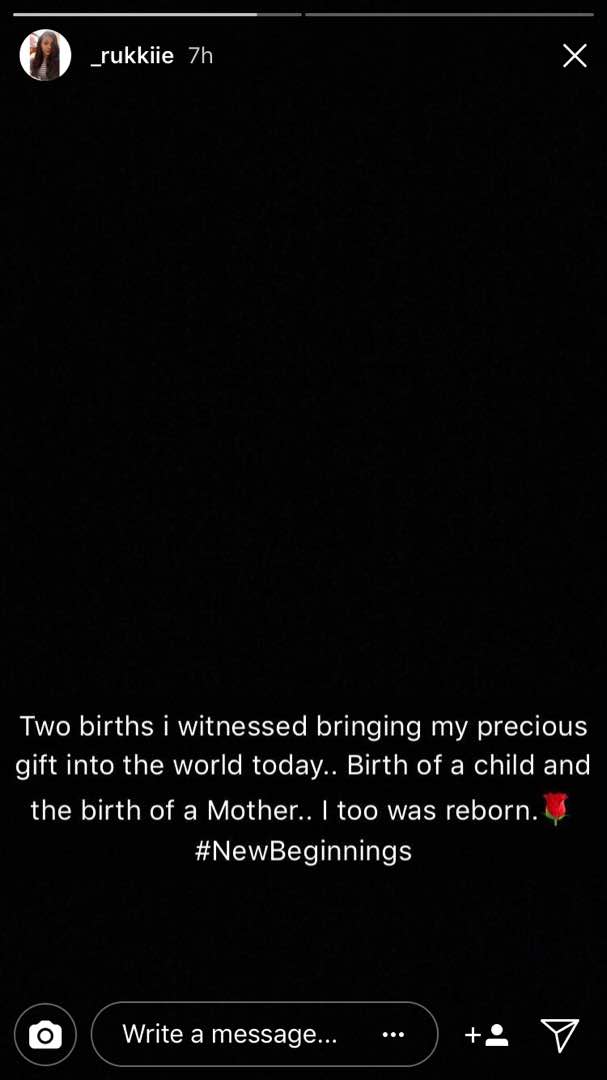Close the story viewer

pyautogui.click(x=575, y=56)
